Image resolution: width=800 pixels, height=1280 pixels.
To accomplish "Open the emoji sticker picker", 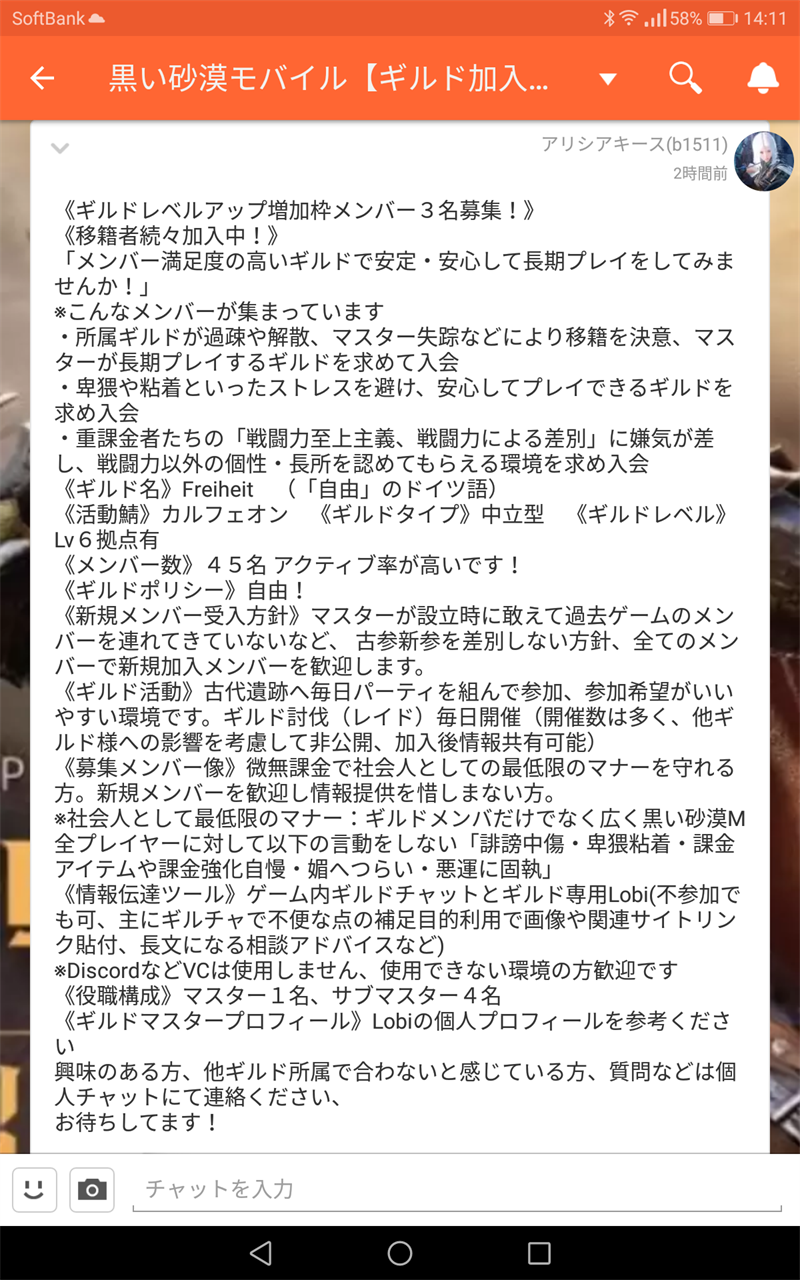I will tap(34, 1189).
